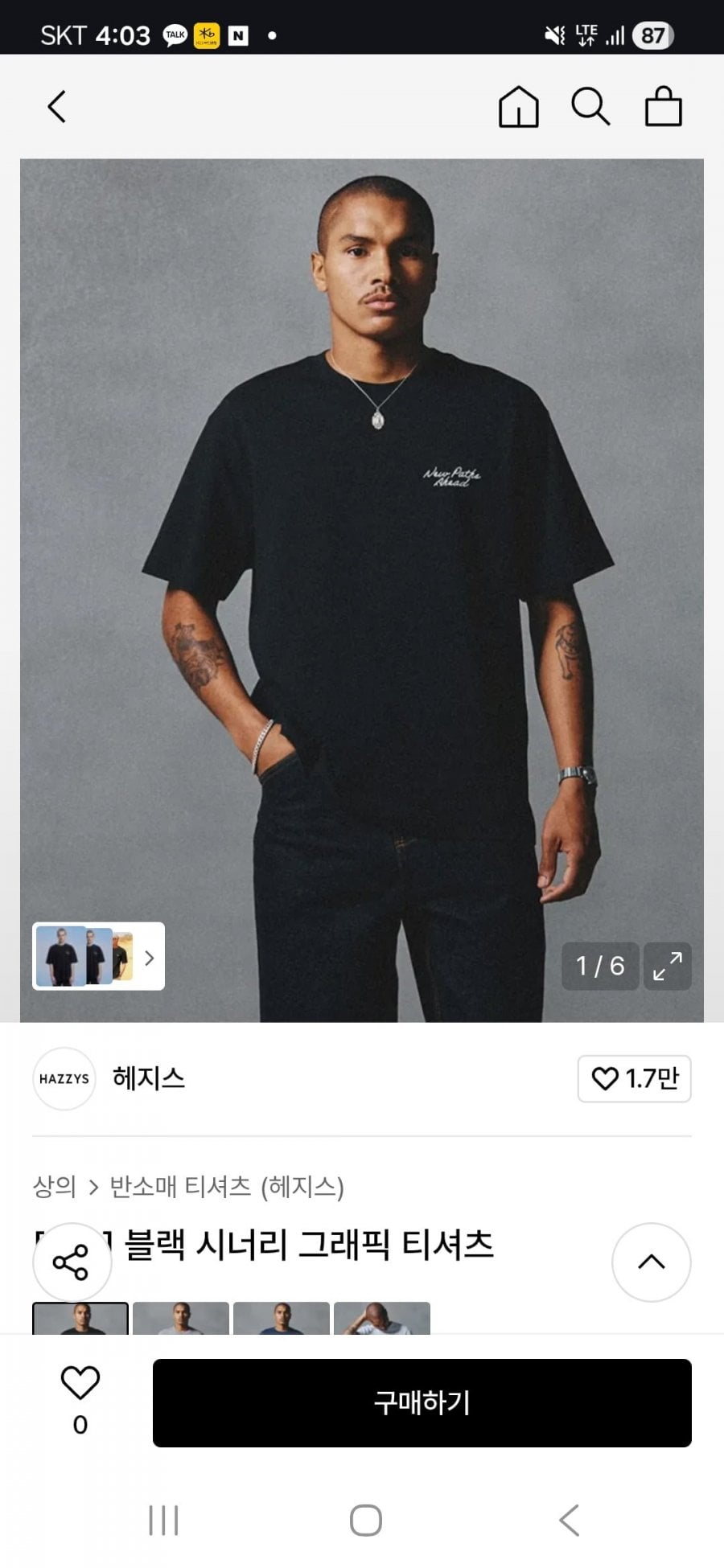Open the shopping bag

pyautogui.click(x=664, y=107)
